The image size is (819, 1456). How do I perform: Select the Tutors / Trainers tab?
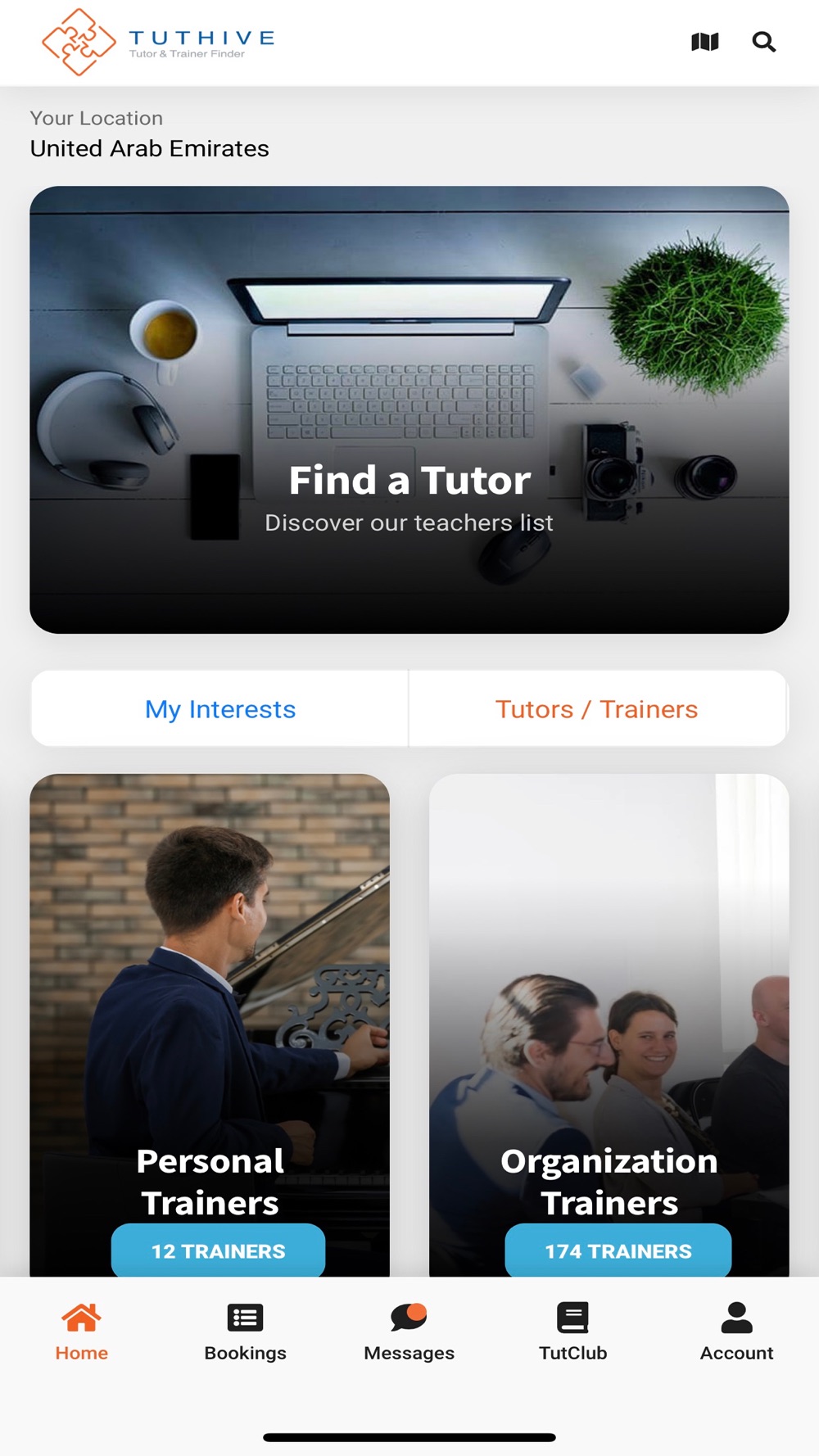coord(597,708)
